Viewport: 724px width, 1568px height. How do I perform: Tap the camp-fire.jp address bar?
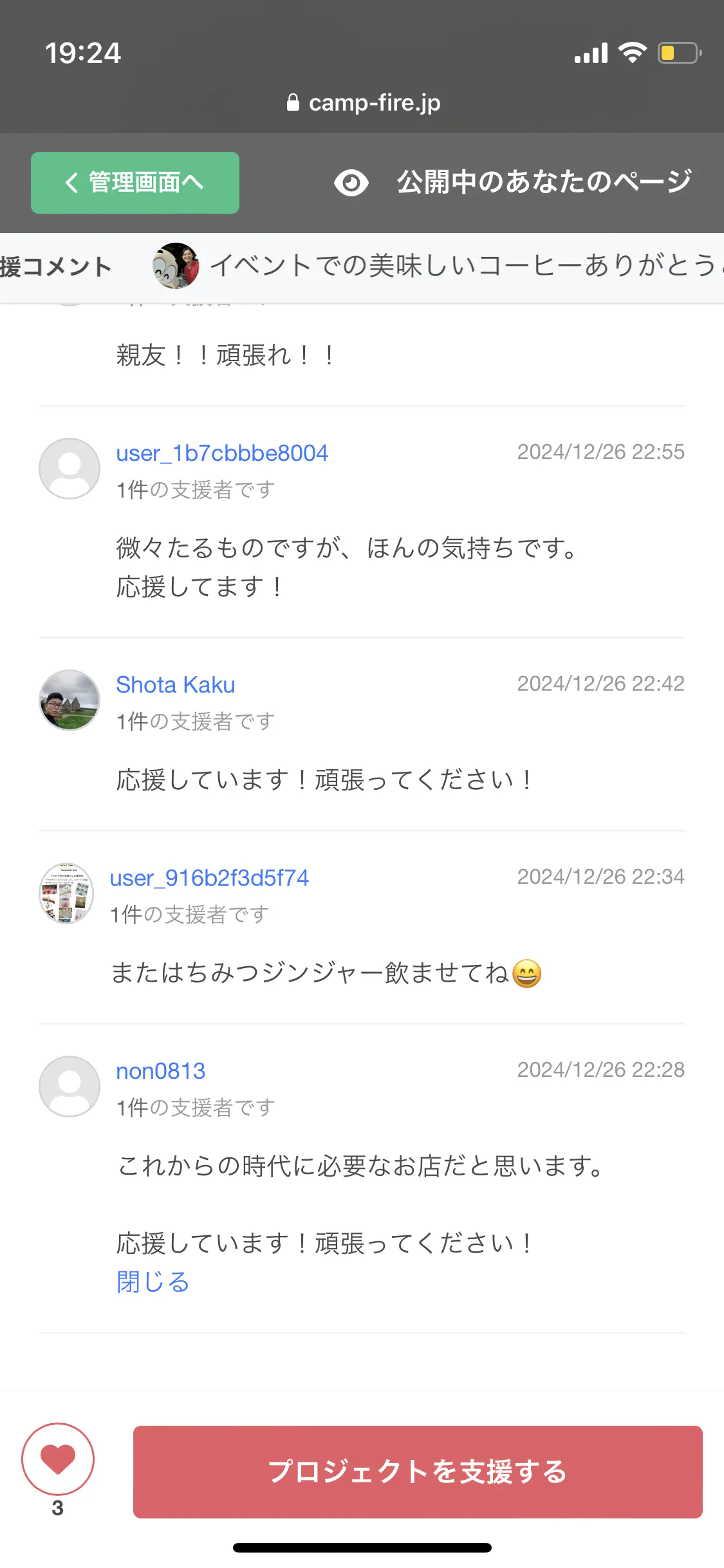(364, 103)
